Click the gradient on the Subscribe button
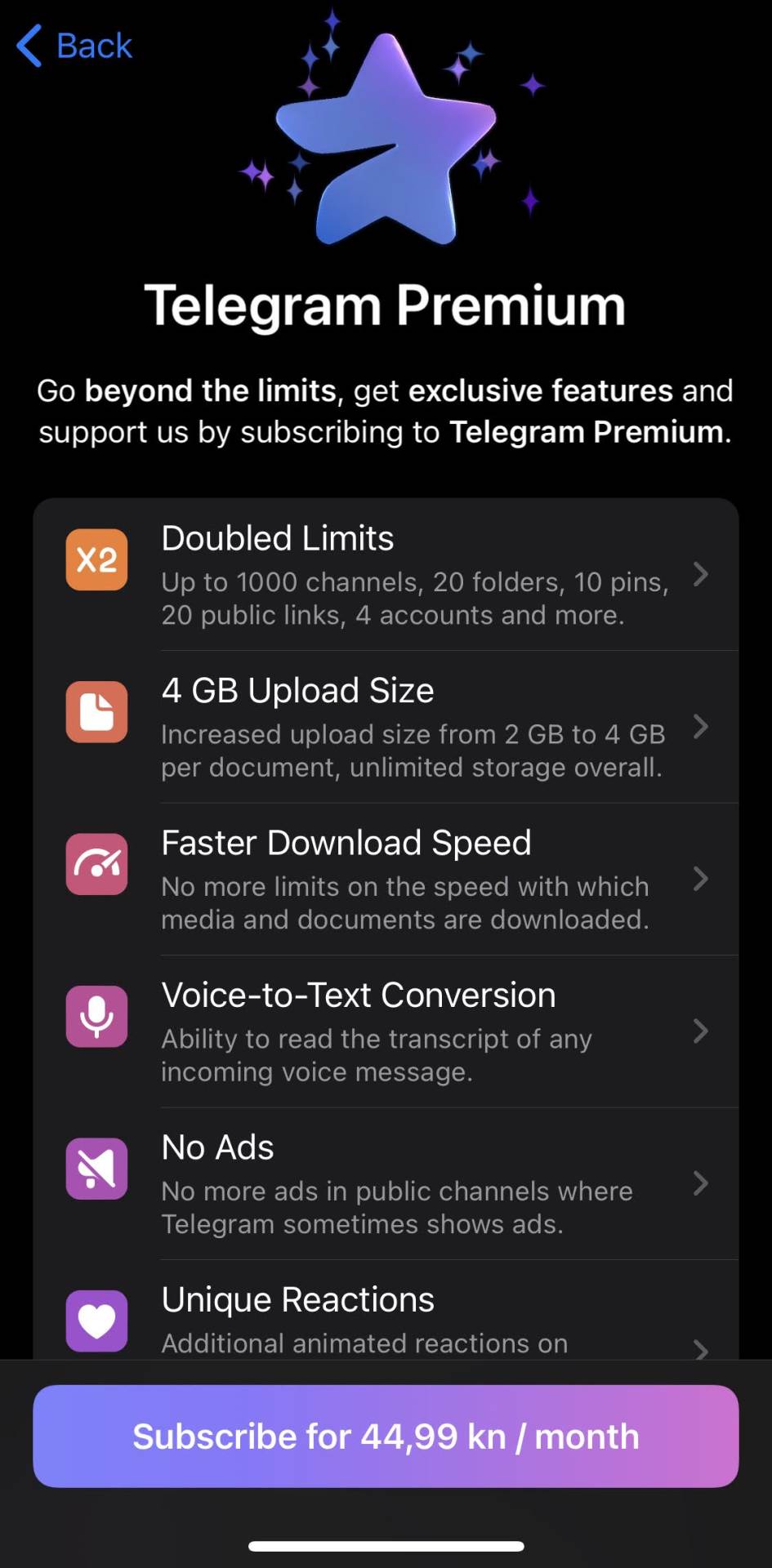This screenshot has width=772, height=1568. 384,1436
